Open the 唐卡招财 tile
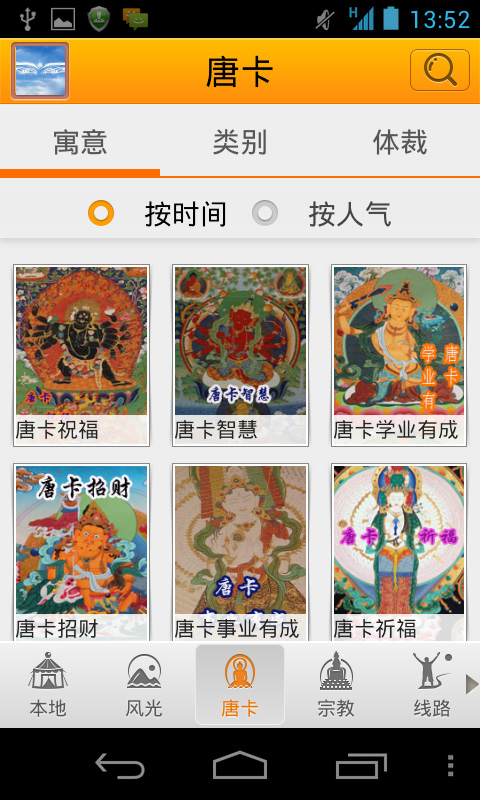The height and width of the screenshot is (800, 480). point(81,552)
